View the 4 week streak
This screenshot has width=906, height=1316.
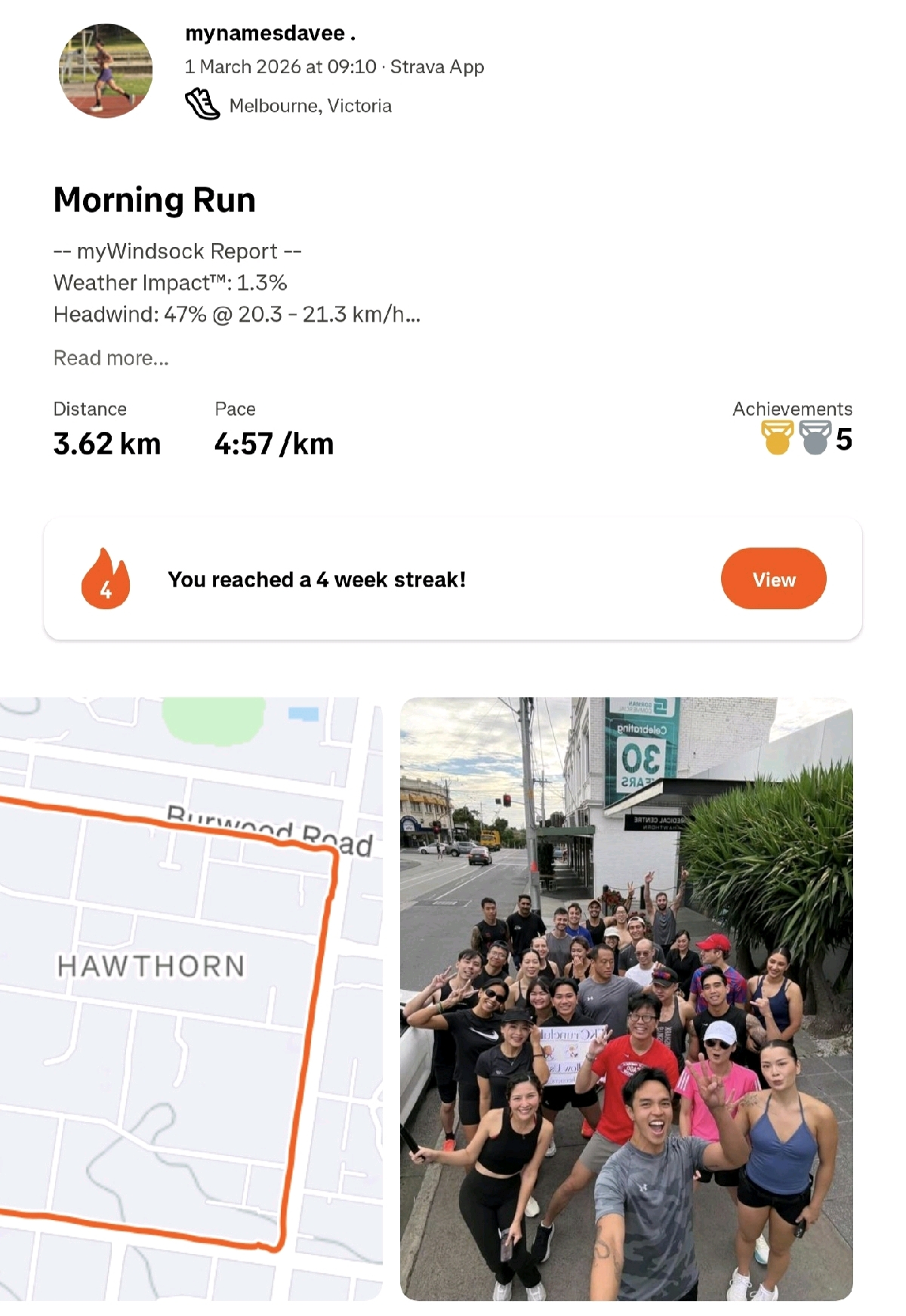[773, 579]
